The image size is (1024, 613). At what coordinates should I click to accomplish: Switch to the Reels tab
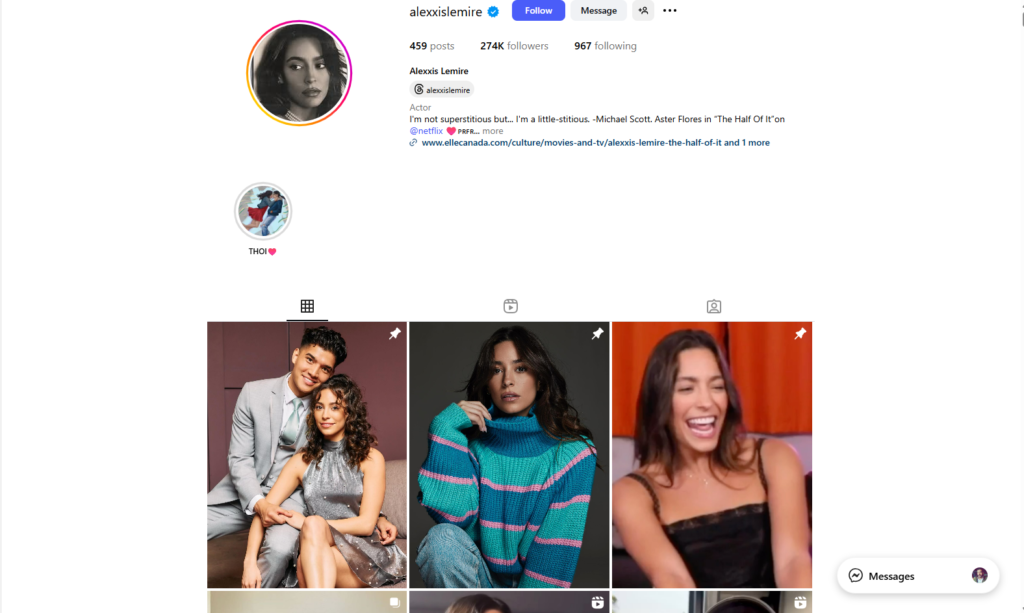[x=510, y=306]
